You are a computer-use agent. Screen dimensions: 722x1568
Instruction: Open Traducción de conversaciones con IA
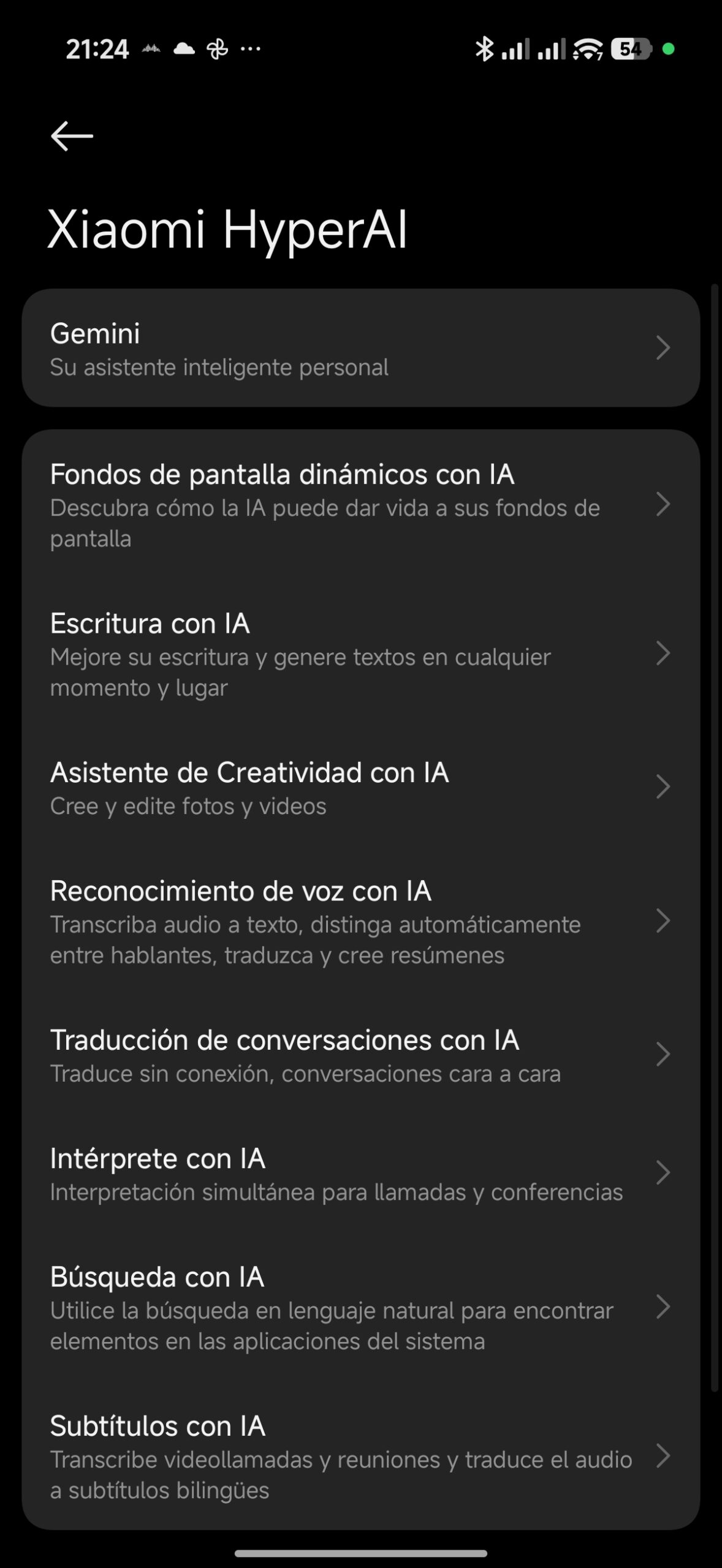tap(360, 1055)
